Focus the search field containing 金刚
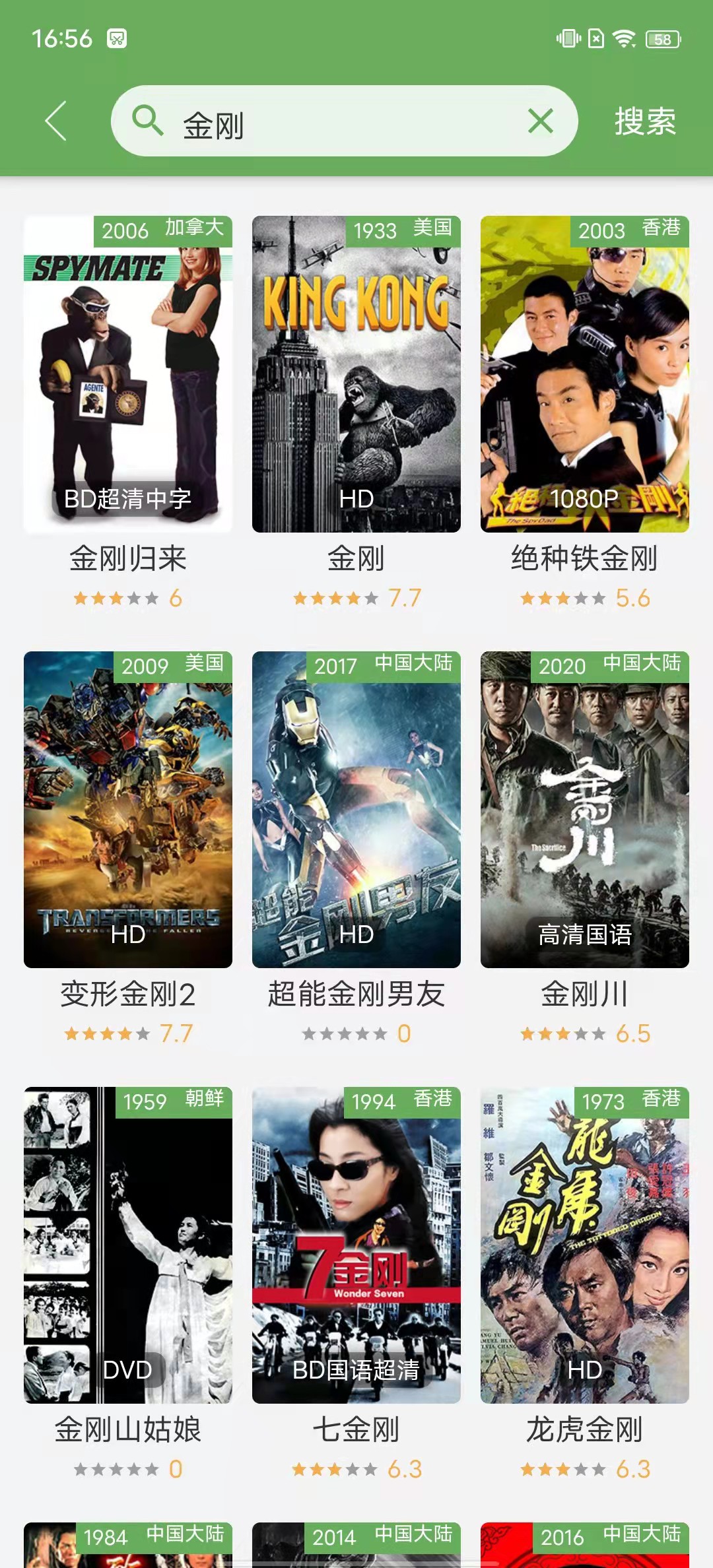 [345, 121]
